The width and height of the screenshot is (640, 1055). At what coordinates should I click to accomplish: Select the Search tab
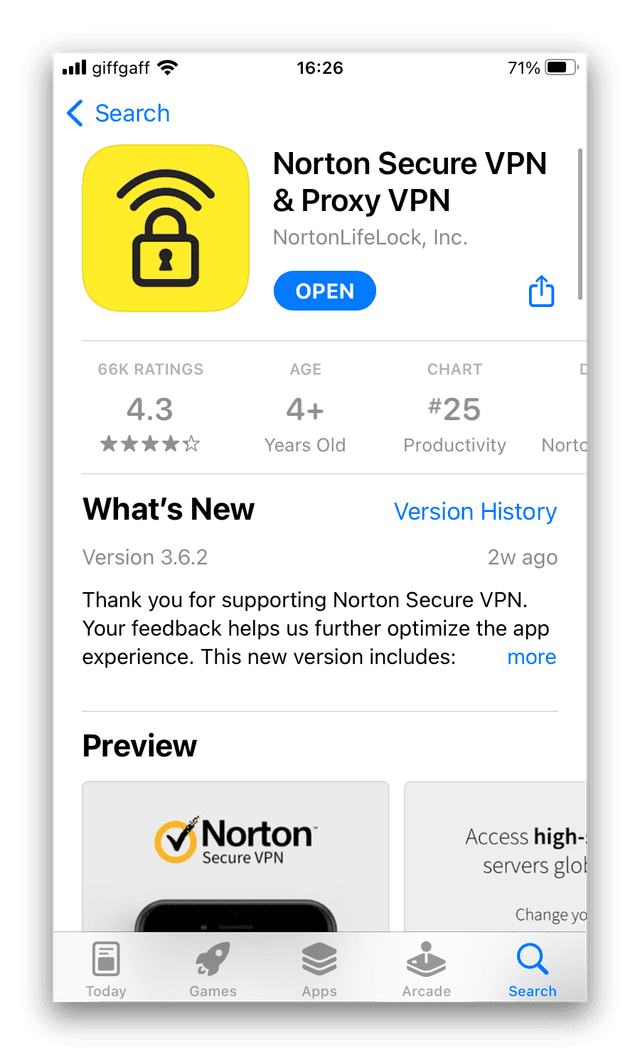[532, 969]
